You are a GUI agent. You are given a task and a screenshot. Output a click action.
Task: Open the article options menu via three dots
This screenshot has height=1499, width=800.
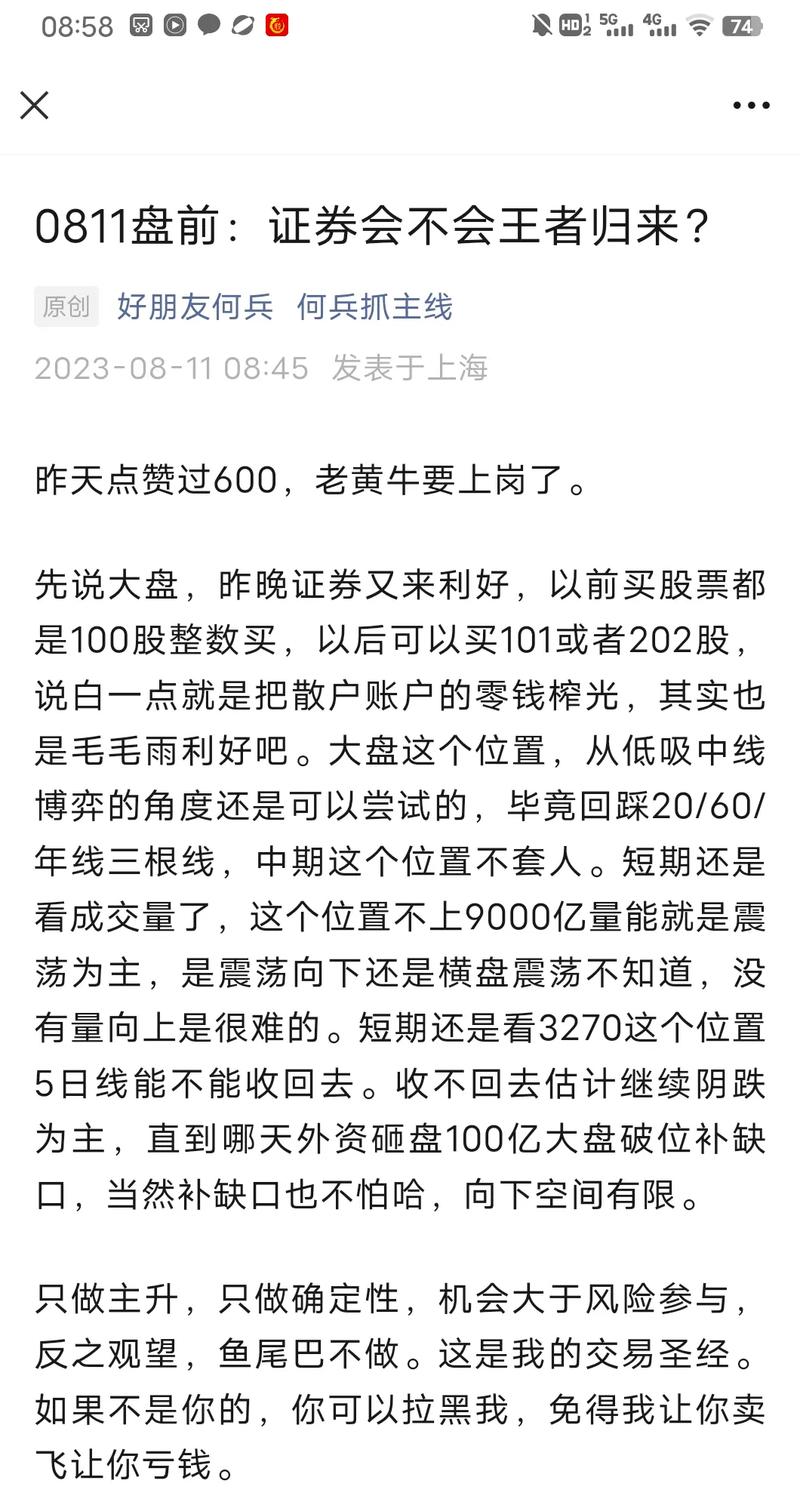click(749, 105)
